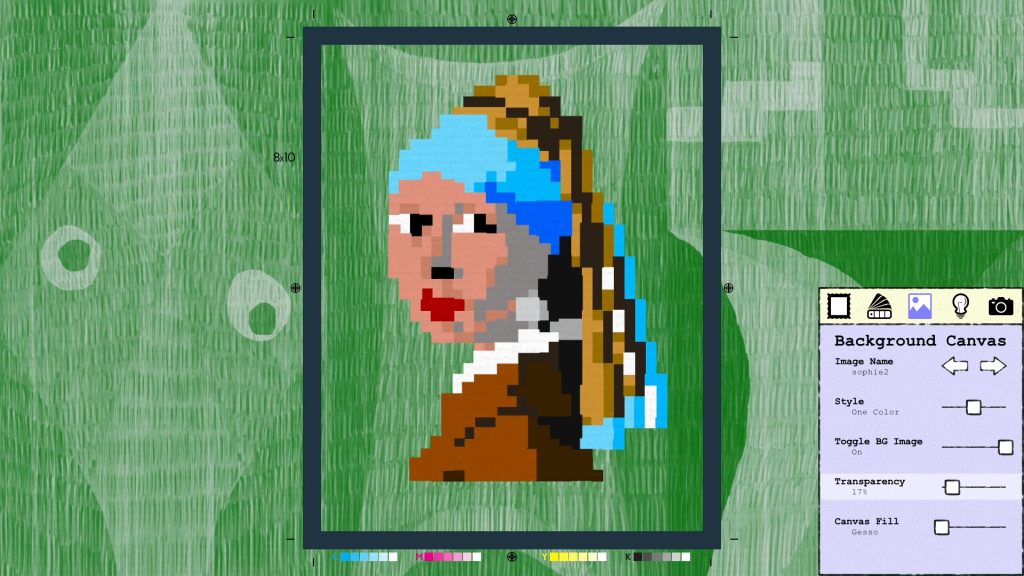This screenshot has width=1024, height=576.
Task: Open the color palette swatches tab
Action: pyautogui.click(x=879, y=306)
